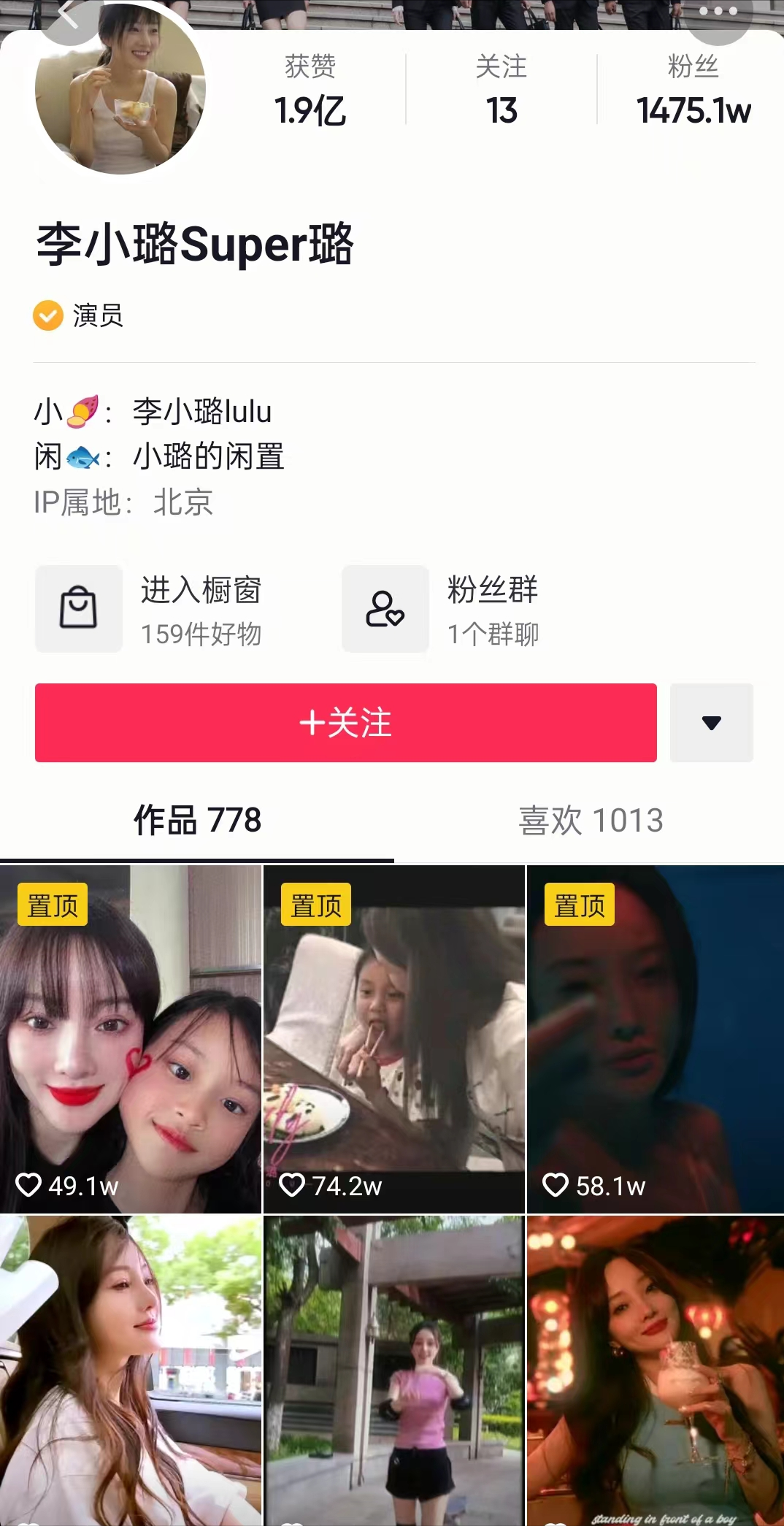Screen dimensions: 784x1526
Task: View the 13 关注 following list
Action: coord(501,91)
